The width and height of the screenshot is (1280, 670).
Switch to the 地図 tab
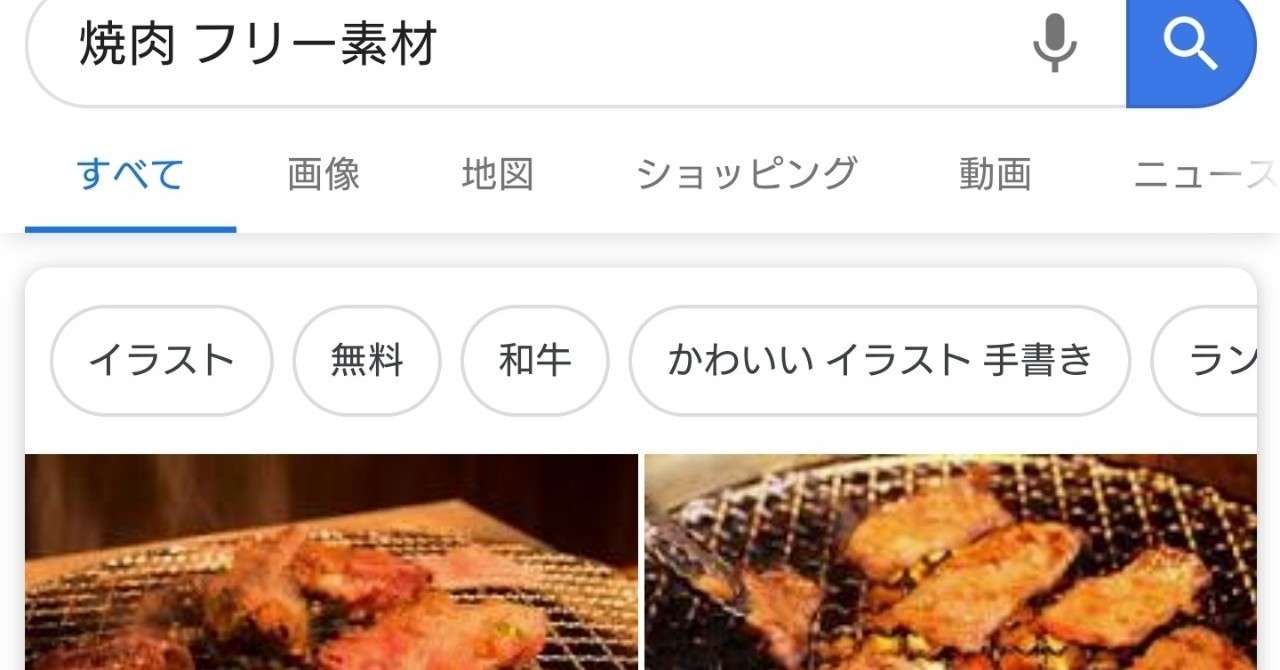(x=497, y=175)
